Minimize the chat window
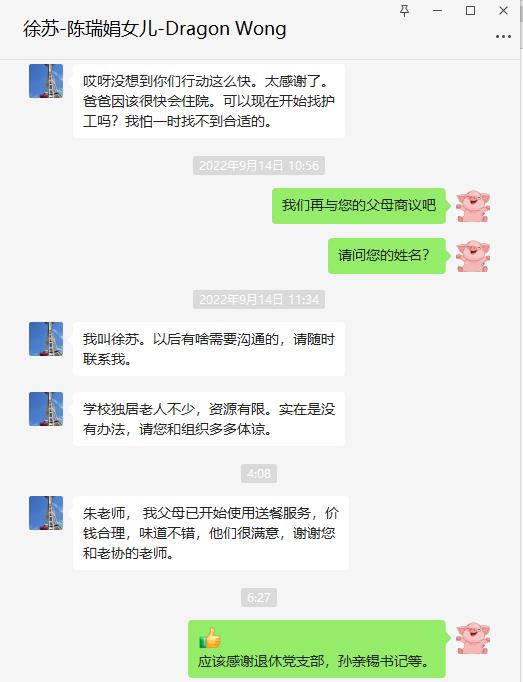 click(437, 11)
